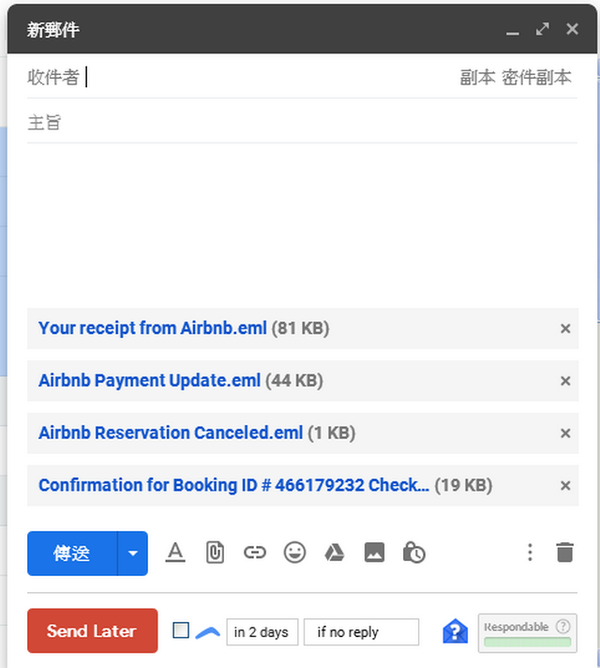
Task: Expand compose window to full screen
Action: click(x=542, y=29)
